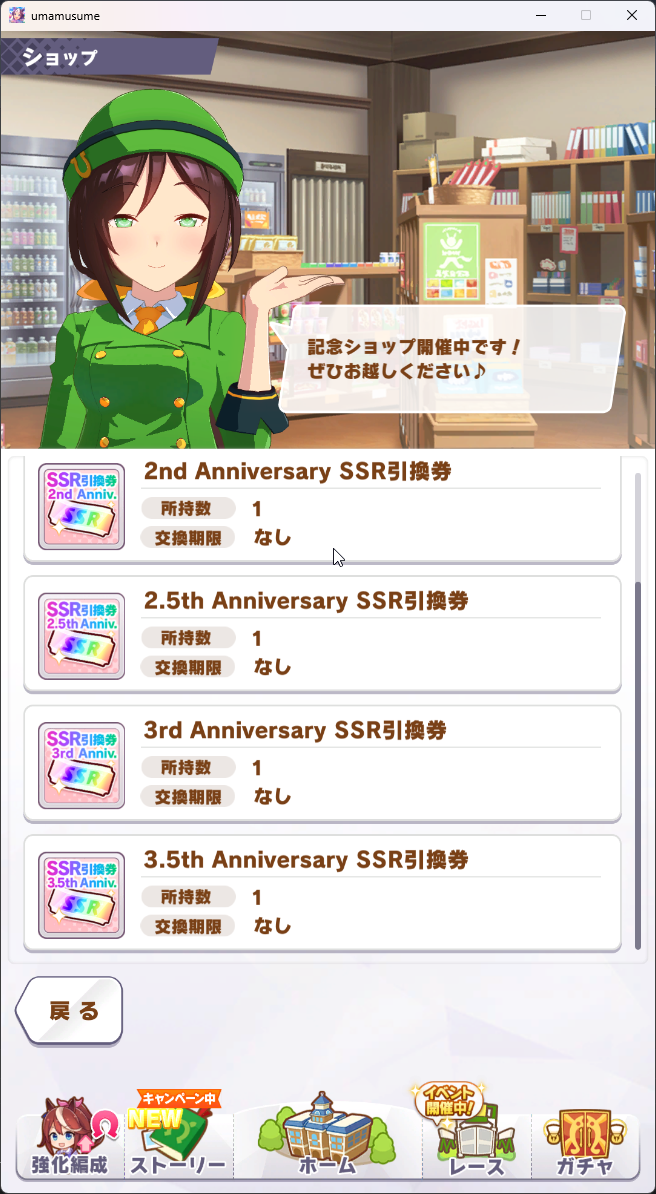Minimize the umamusume window
This screenshot has width=656, height=1194.
(541, 15)
